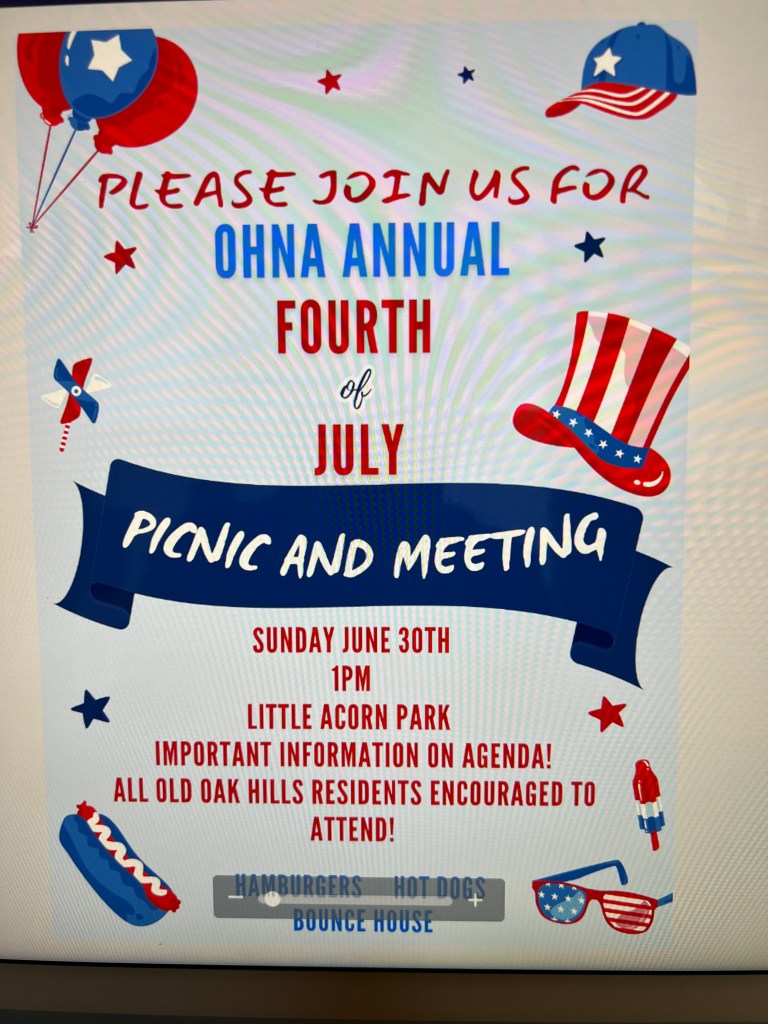Tap the minus button to zoom out

click(235, 898)
